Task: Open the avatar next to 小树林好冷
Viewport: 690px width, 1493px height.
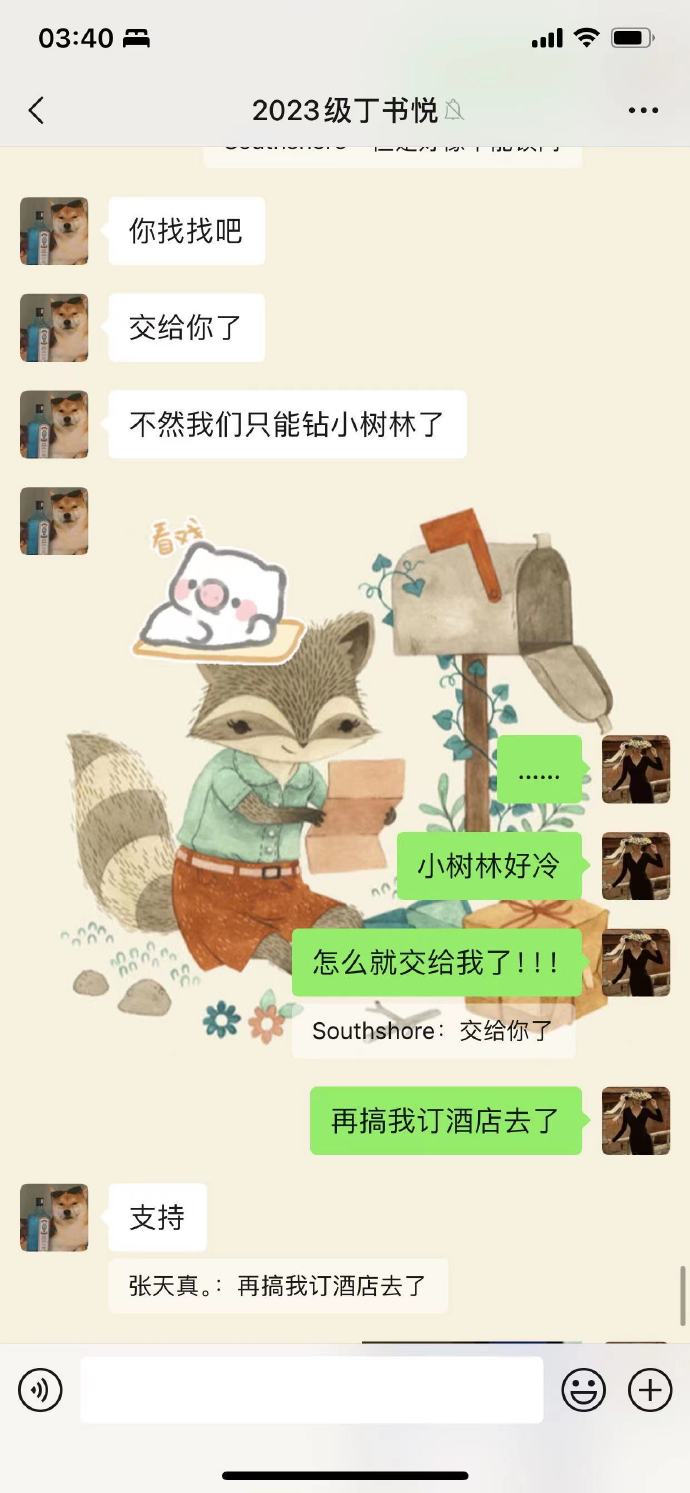Action: (x=635, y=866)
